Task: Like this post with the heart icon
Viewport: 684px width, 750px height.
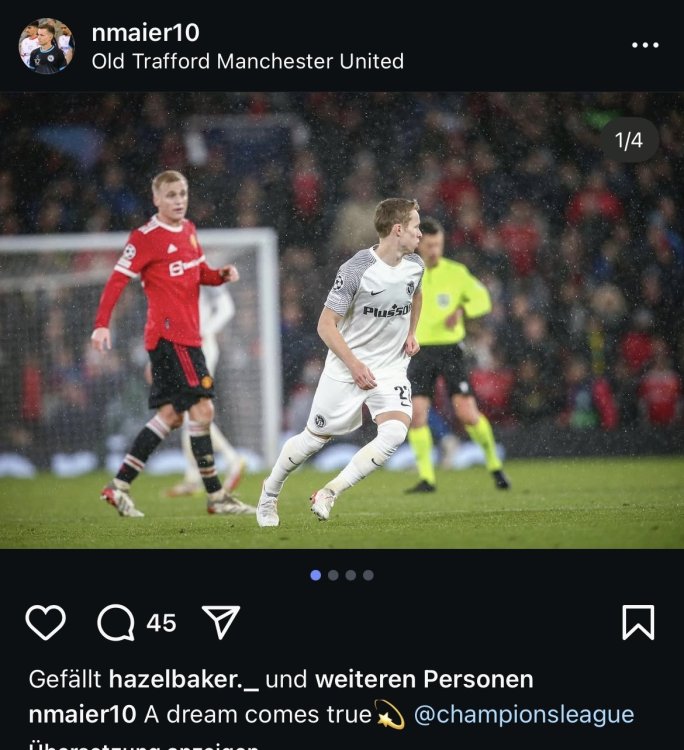Action: tap(45, 622)
